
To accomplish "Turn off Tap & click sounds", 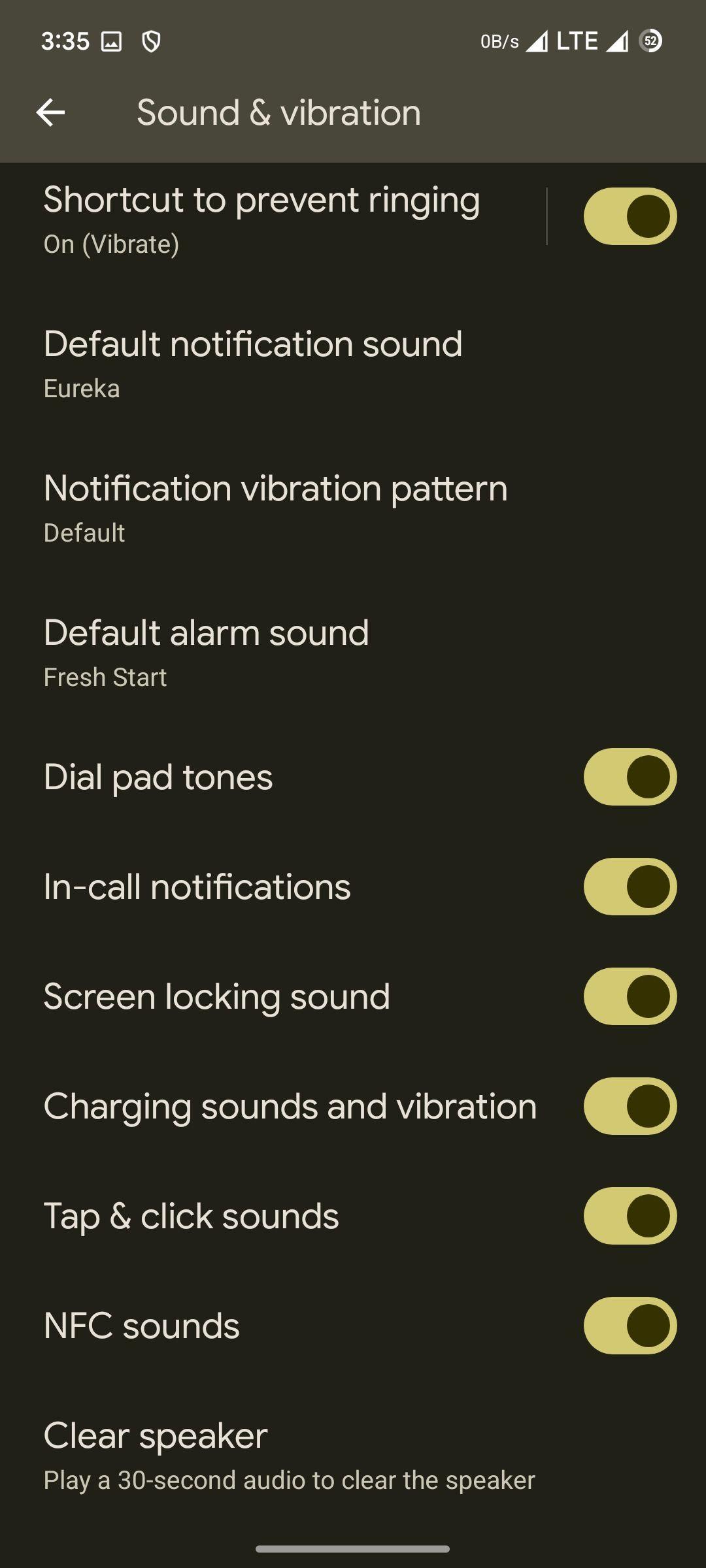I will pyautogui.click(x=630, y=1216).
